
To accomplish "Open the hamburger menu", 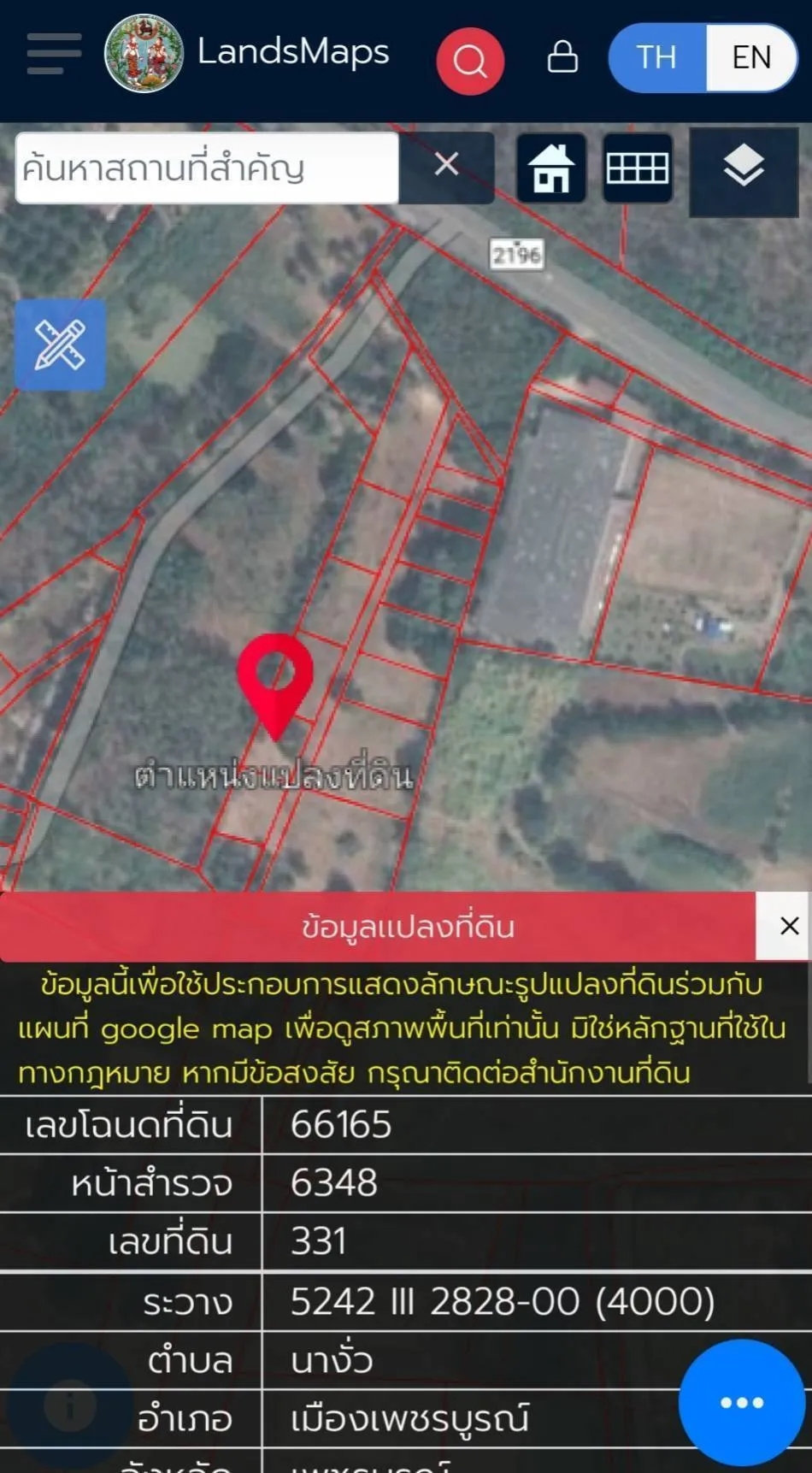I will [54, 55].
